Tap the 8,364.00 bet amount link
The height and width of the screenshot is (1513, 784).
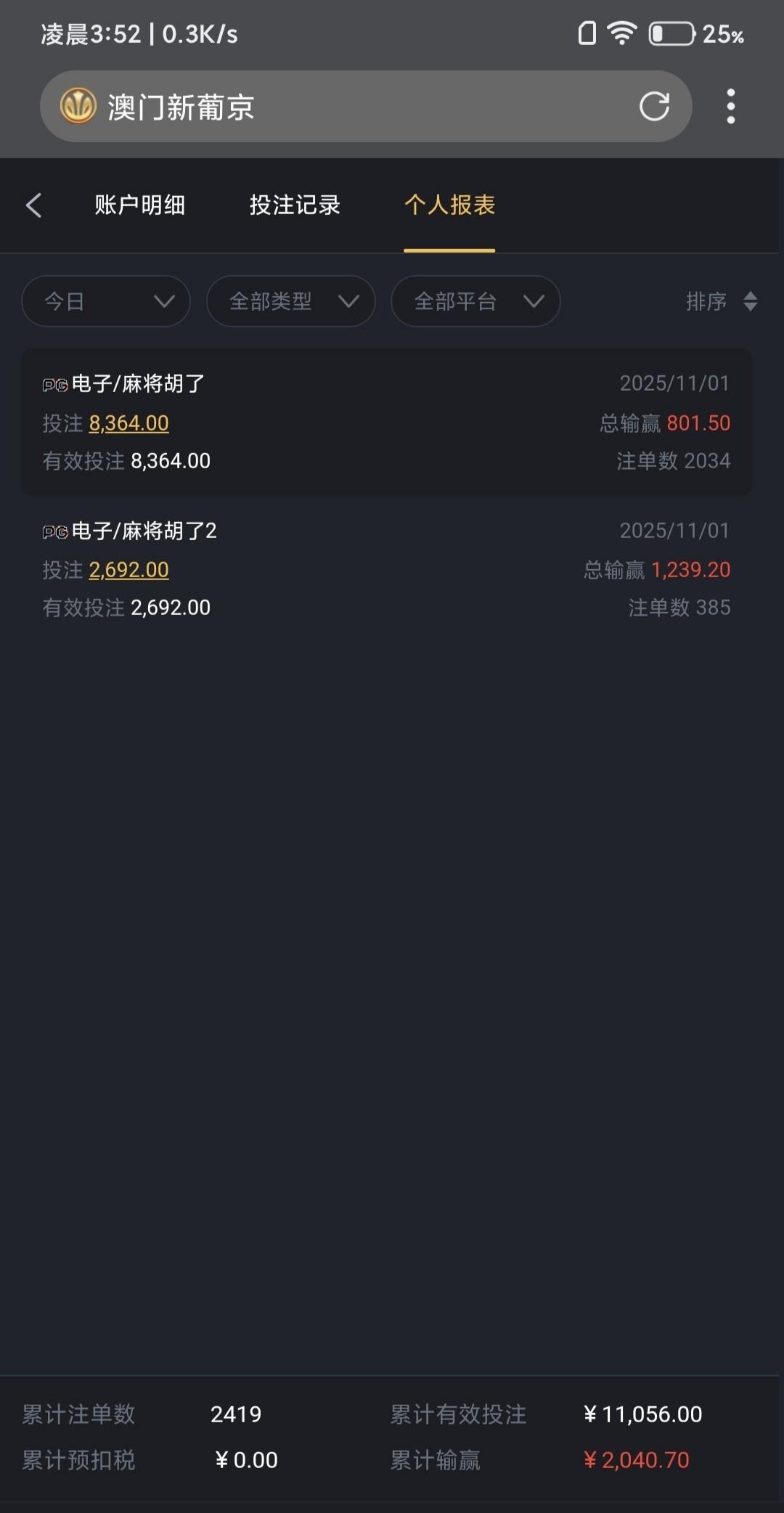pyautogui.click(x=128, y=423)
